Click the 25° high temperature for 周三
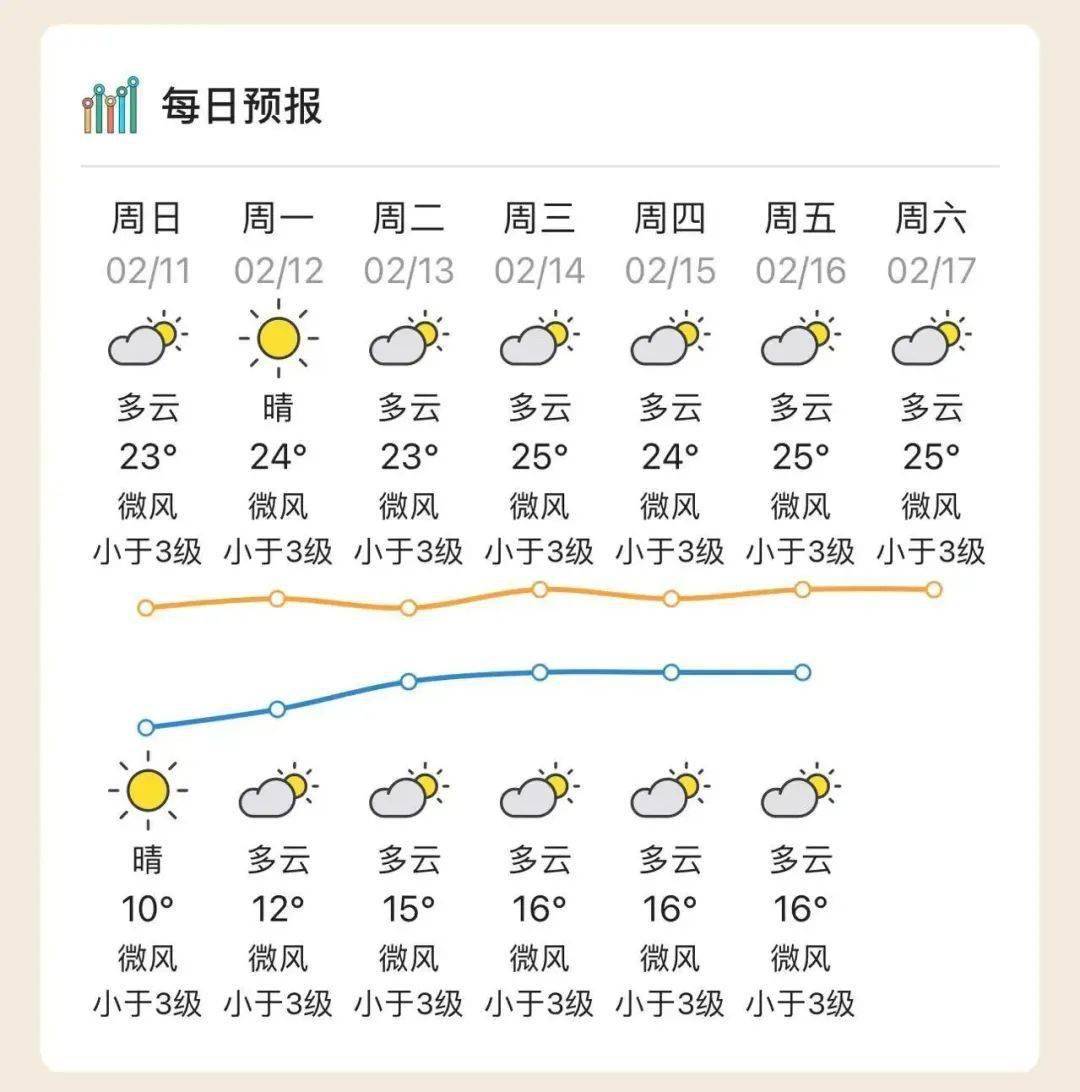1080x1092 pixels. [x=540, y=455]
